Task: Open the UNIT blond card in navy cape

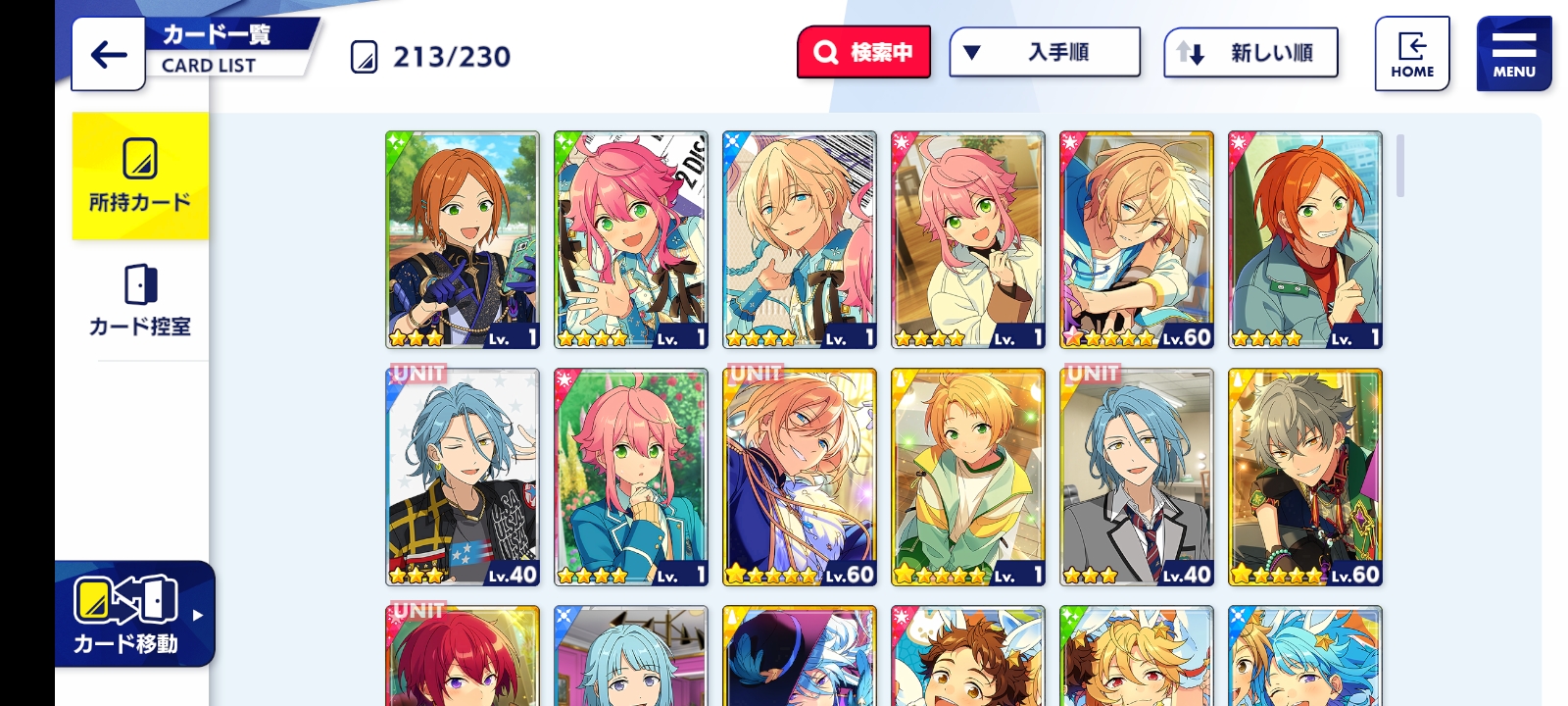Action: (800, 477)
